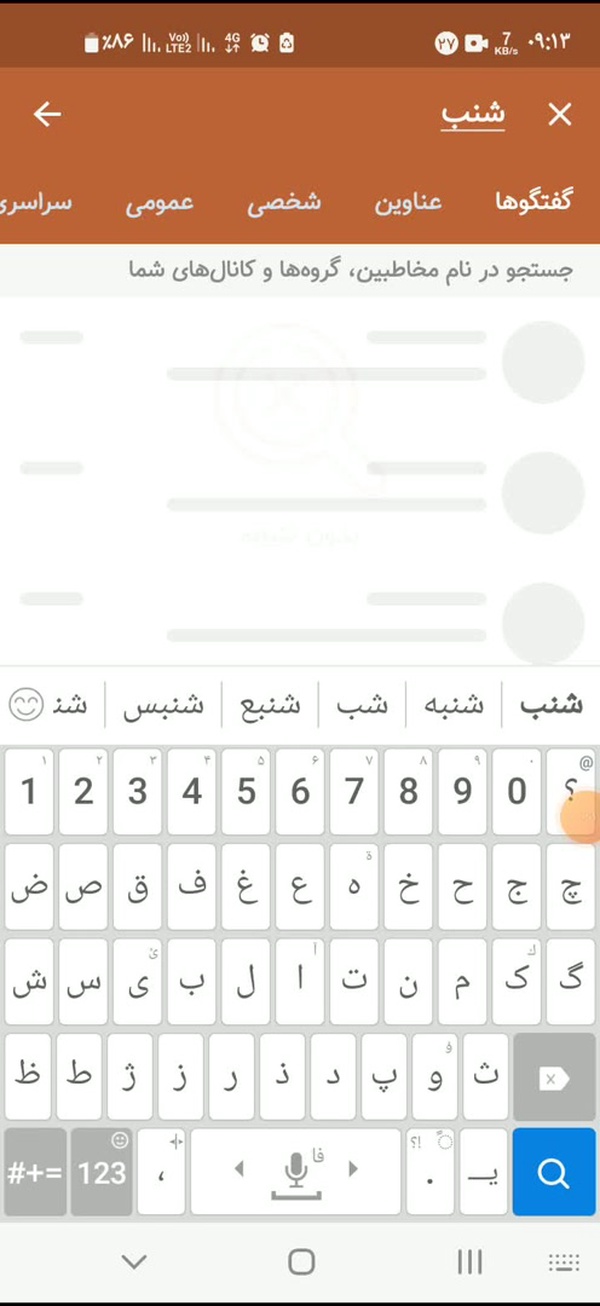The image size is (600, 1306).
Task: Switch to the عناوین tab
Action: click(x=409, y=202)
